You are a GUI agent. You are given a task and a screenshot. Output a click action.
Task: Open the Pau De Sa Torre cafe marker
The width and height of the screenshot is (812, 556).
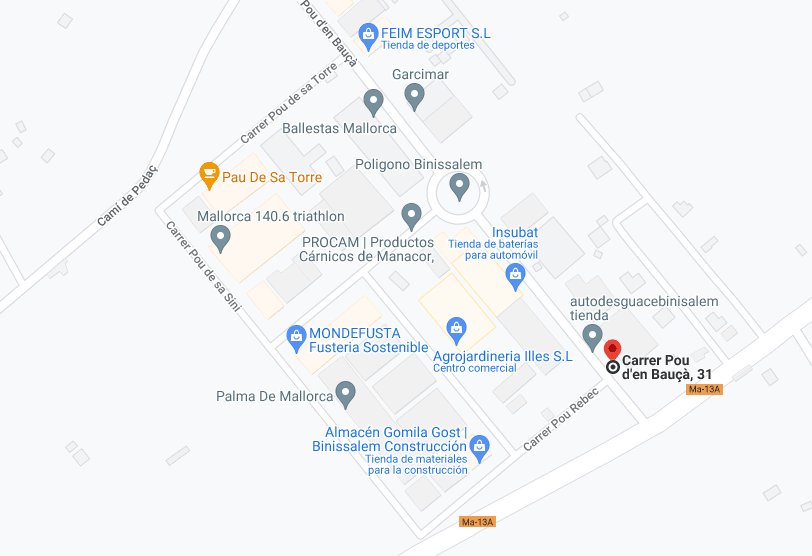click(x=209, y=176)
